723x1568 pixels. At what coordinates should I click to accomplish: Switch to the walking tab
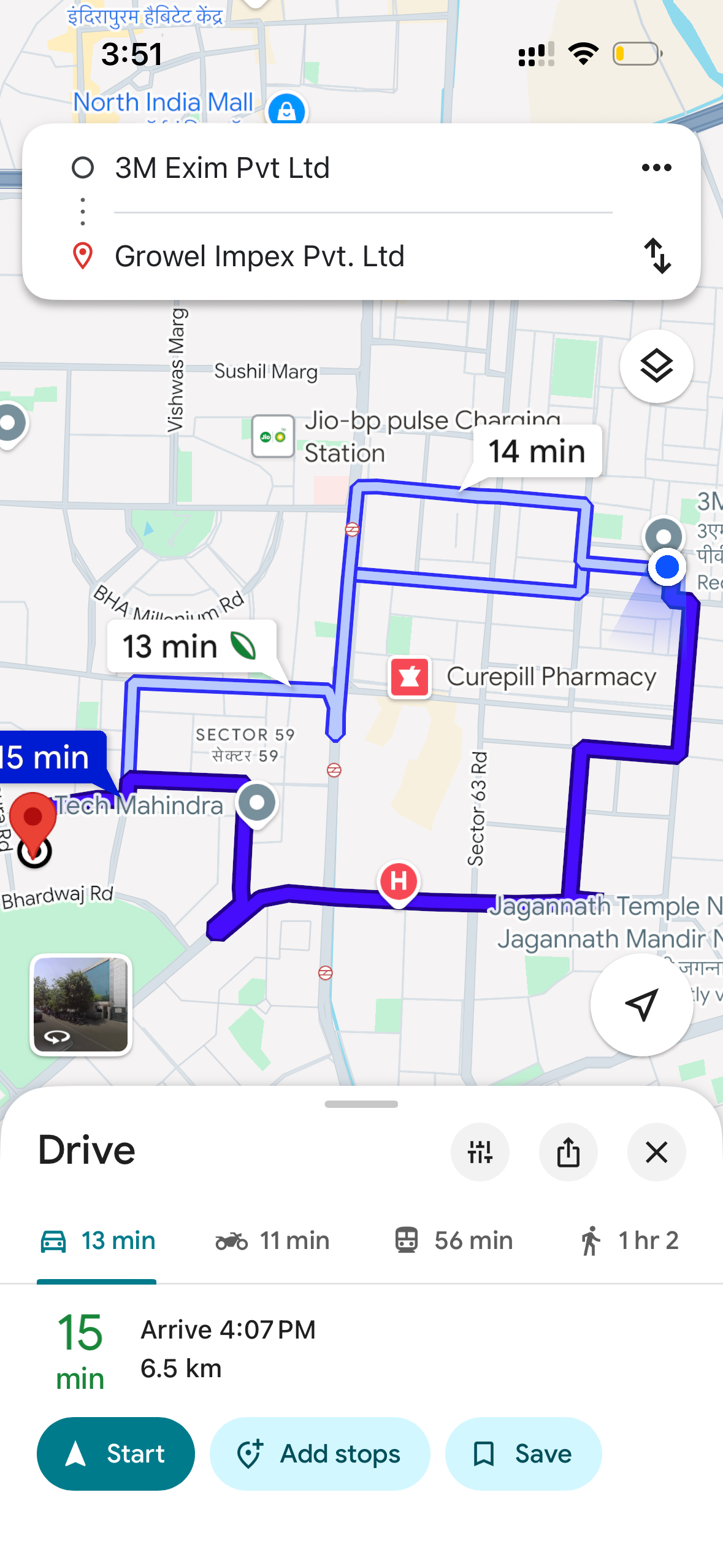point(629,1240)
